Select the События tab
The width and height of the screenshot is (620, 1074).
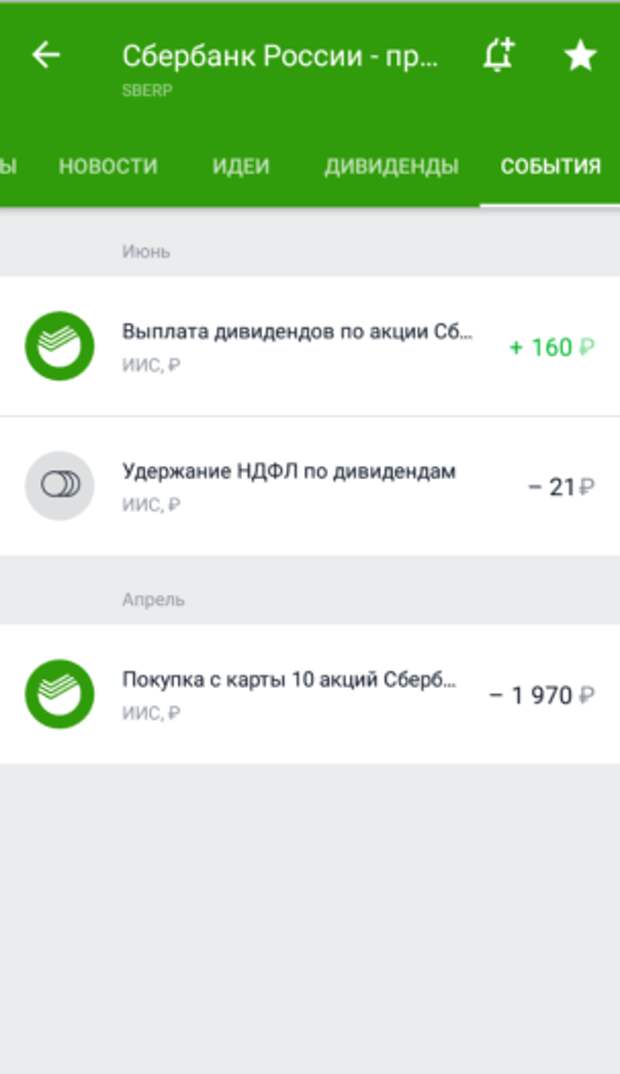[x=550, y=167]
